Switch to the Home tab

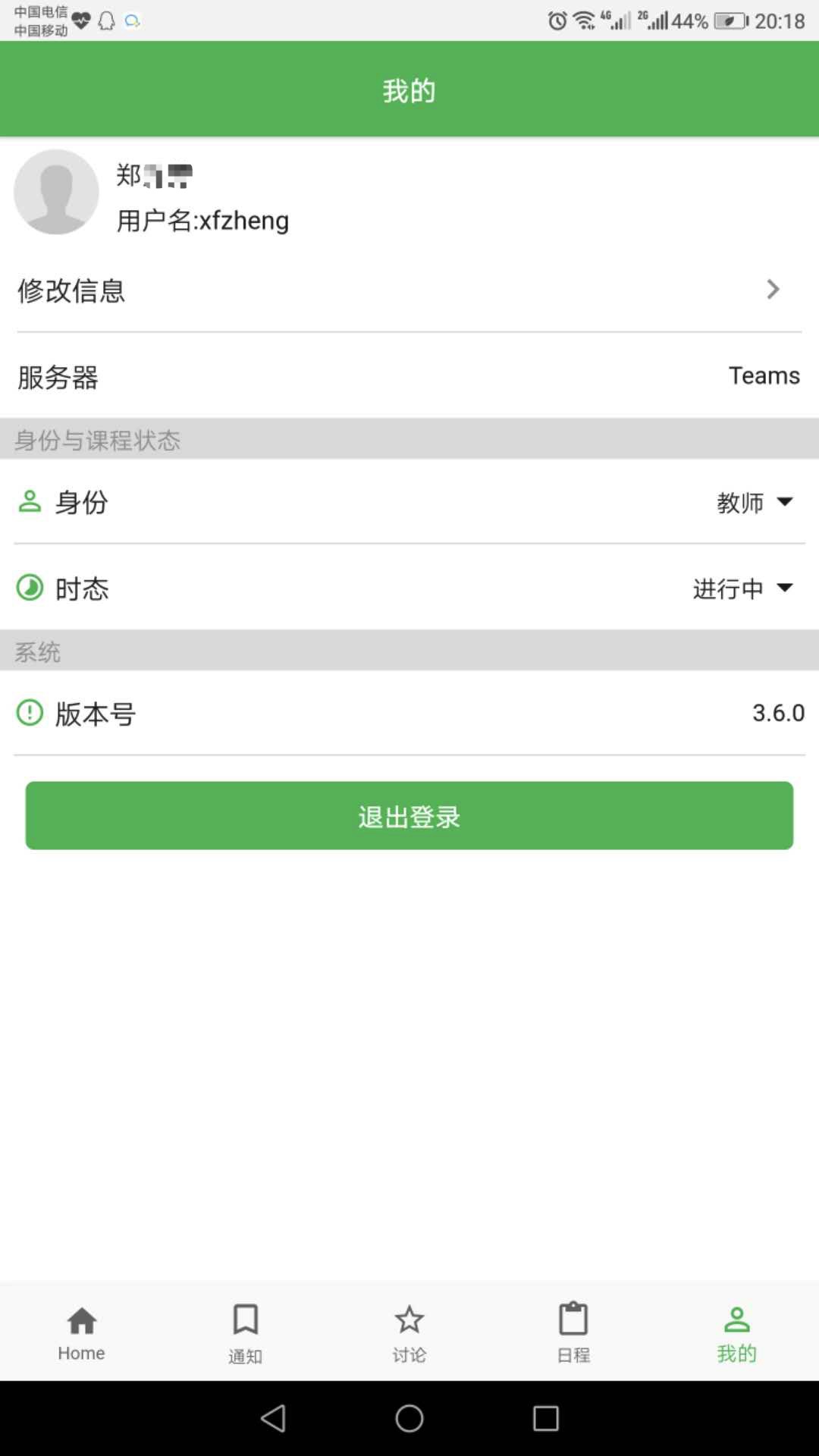point(82,1332)
